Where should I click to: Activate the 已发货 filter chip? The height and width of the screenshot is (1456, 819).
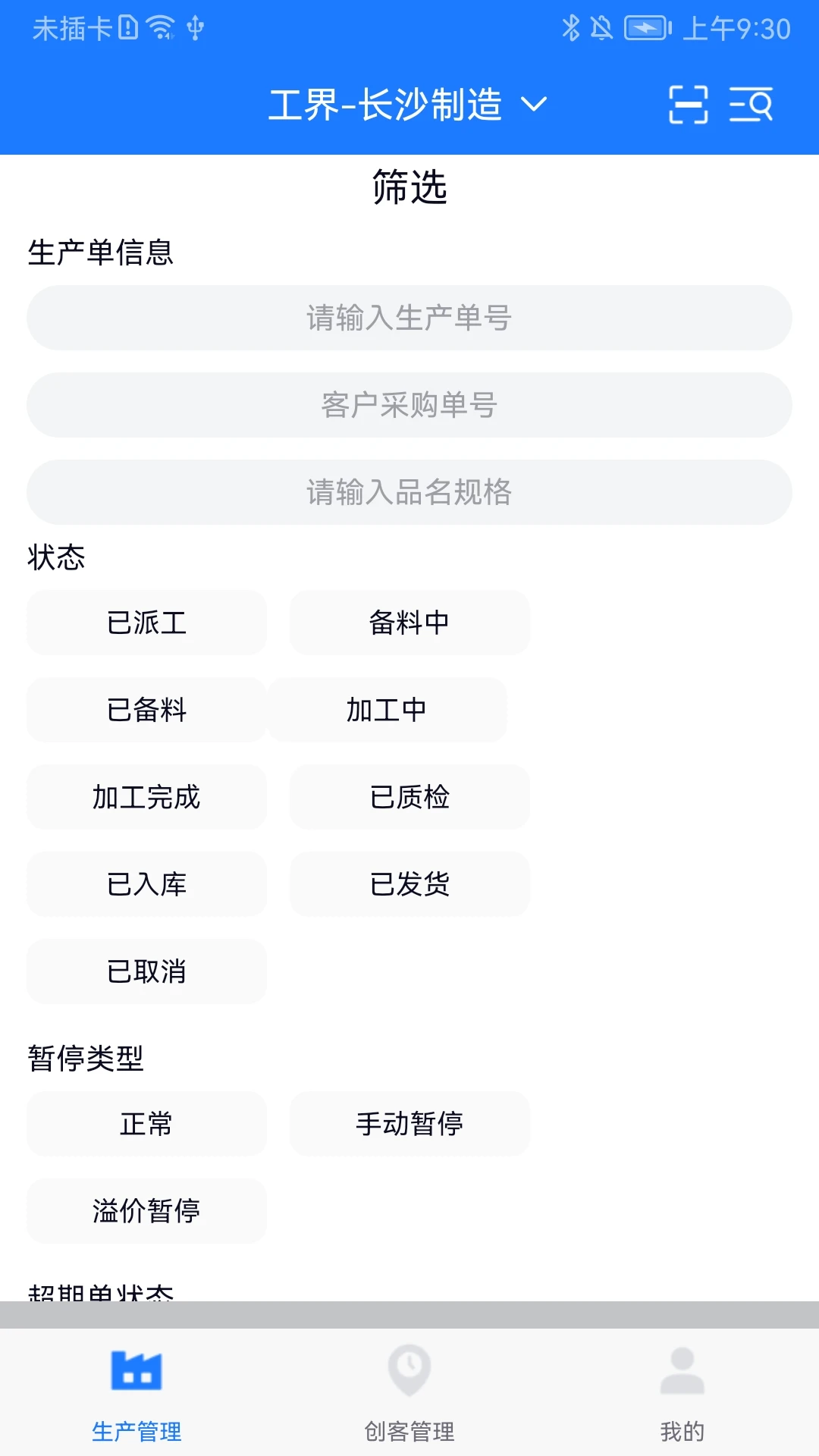pos(409,884)
